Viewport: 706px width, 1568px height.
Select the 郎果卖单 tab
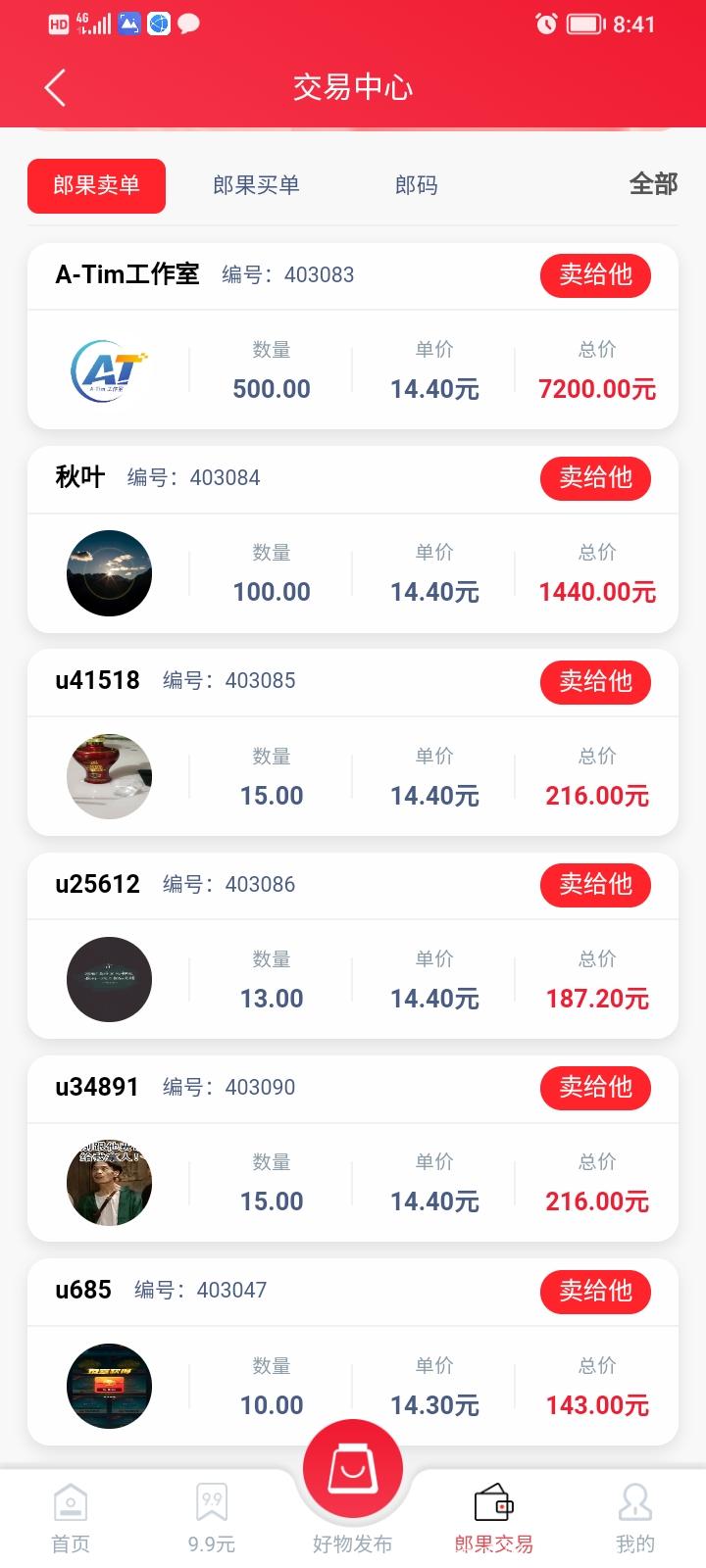click(x=95, y=185)
